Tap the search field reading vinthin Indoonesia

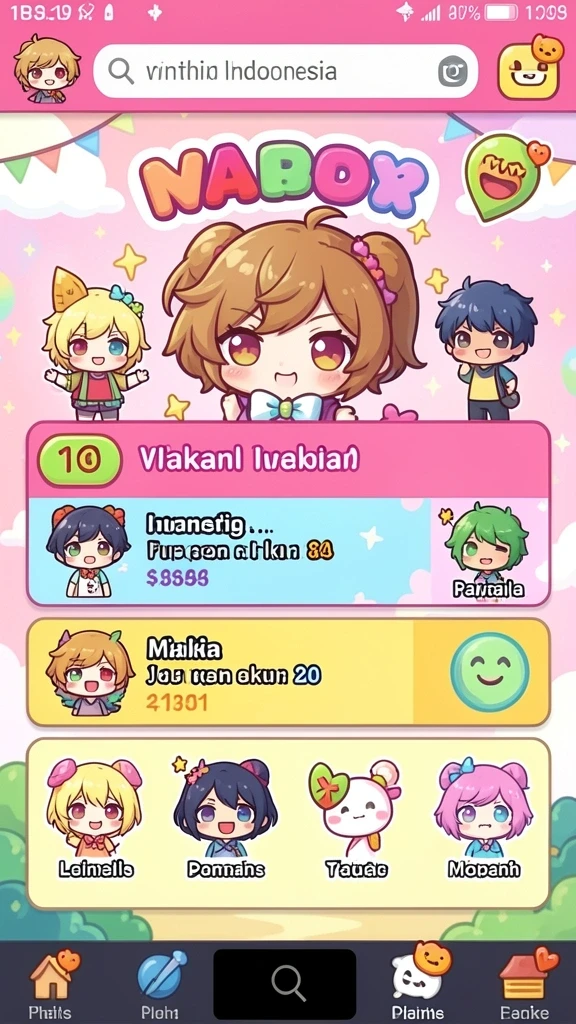pos(285,71)
